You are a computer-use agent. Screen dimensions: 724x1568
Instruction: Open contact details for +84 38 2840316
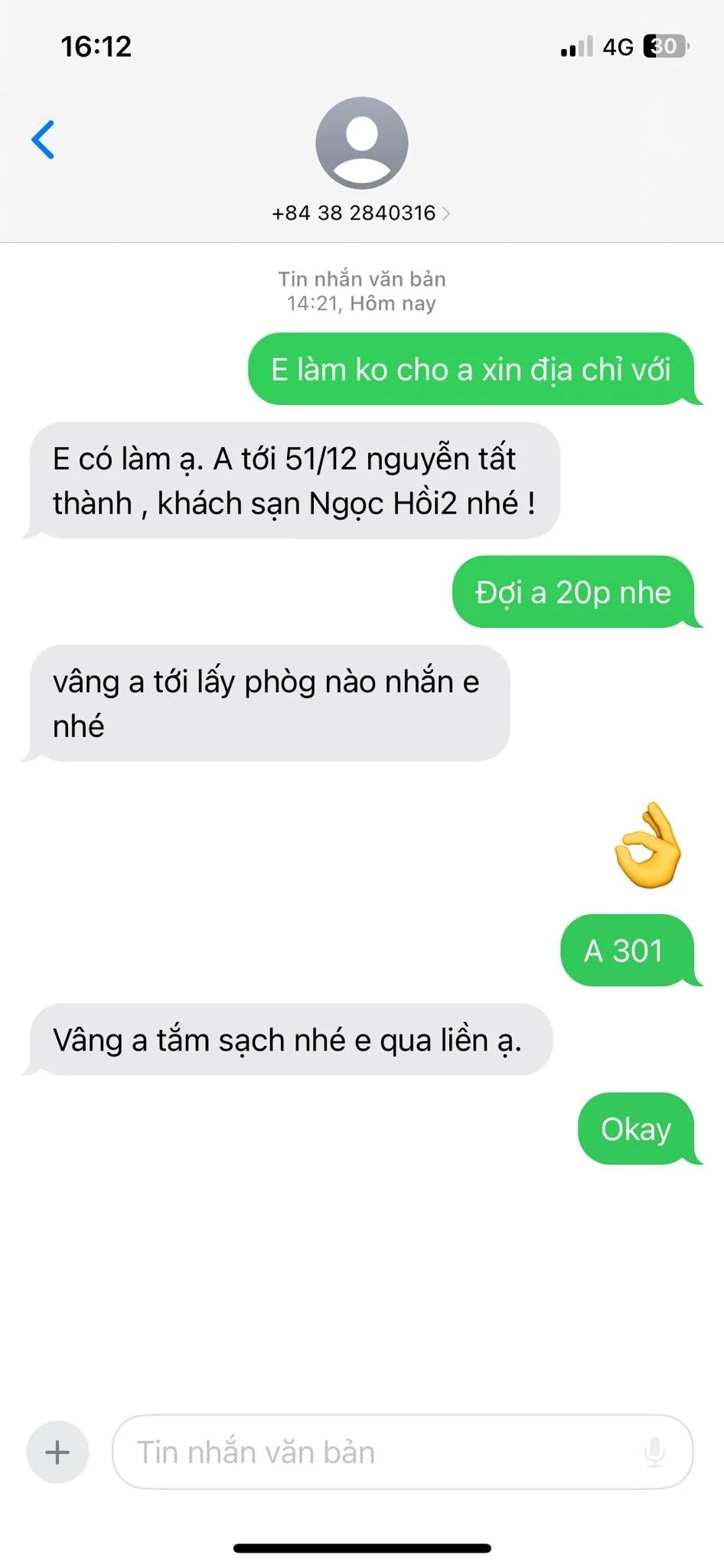361,213
